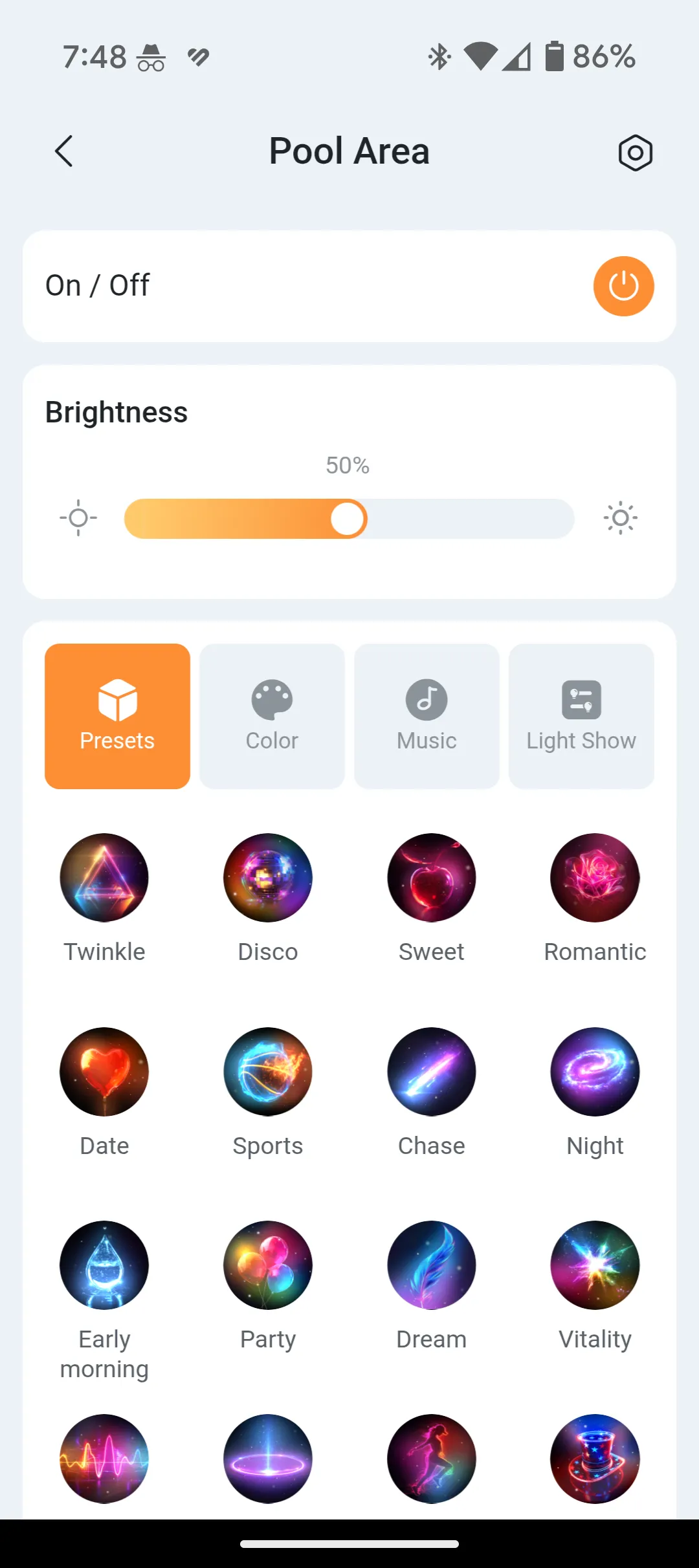The width and height of the screenshot is (699, 1568).
Task: Open the Light Show tab
Action: point(581,716)
